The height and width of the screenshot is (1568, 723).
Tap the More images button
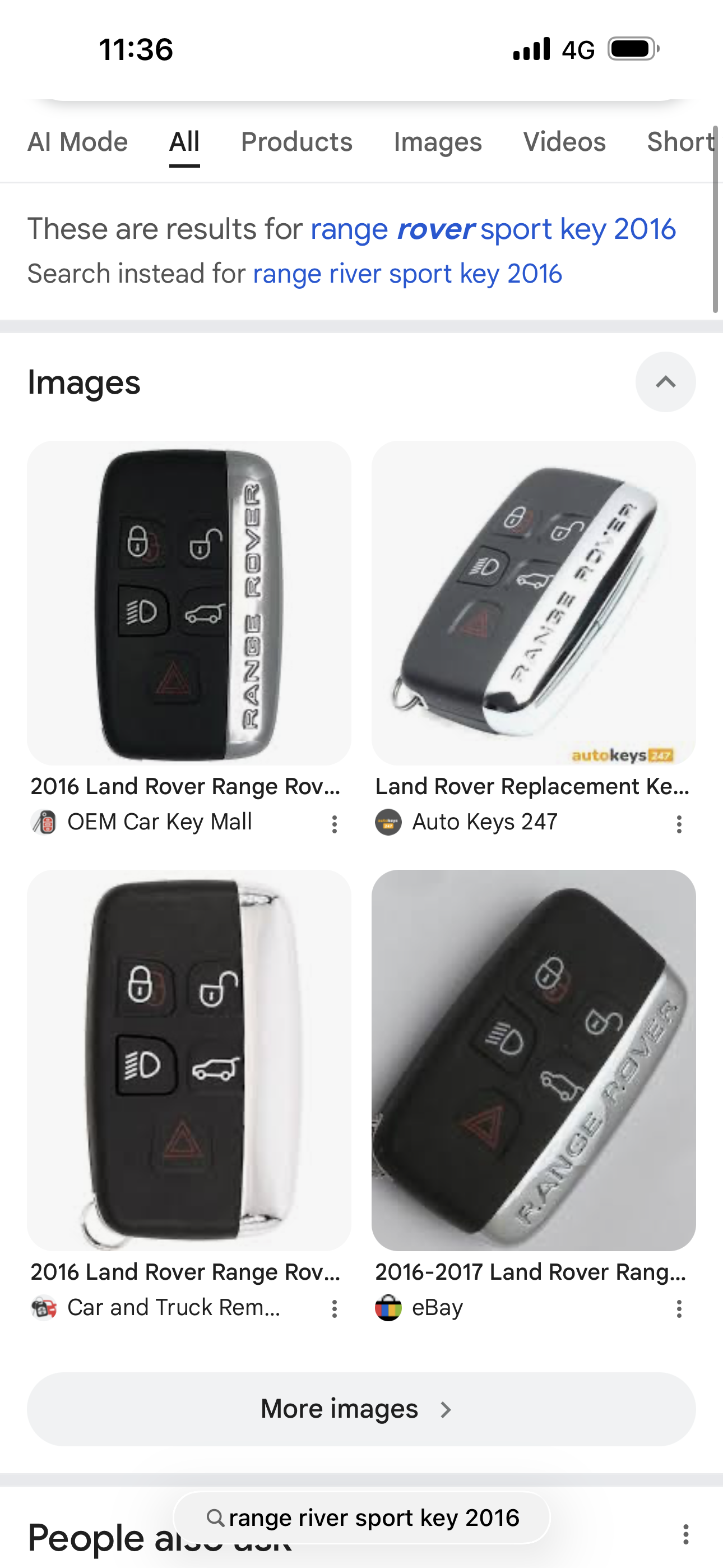(361, 1409)
